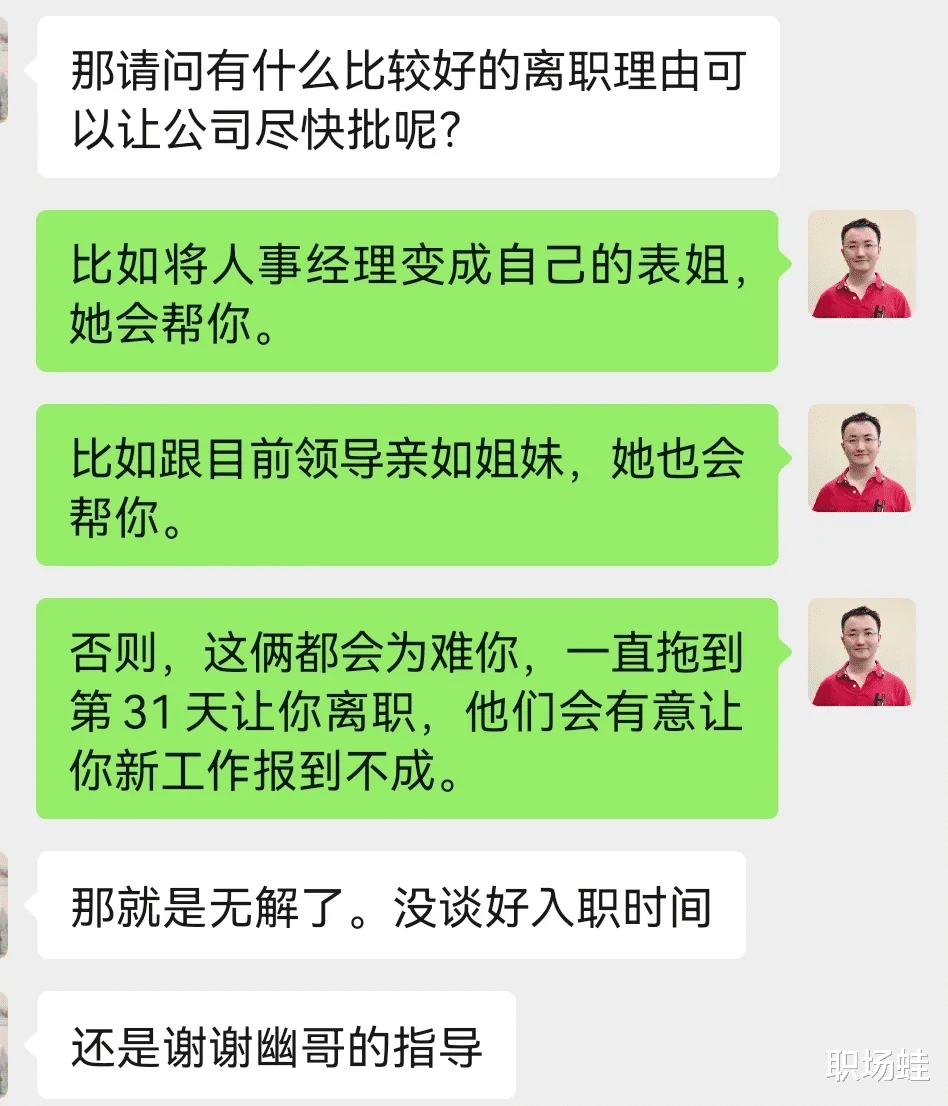Select the white bubble asking about resignation reasons
This screenshot has height=1106, width=948.
405,100
